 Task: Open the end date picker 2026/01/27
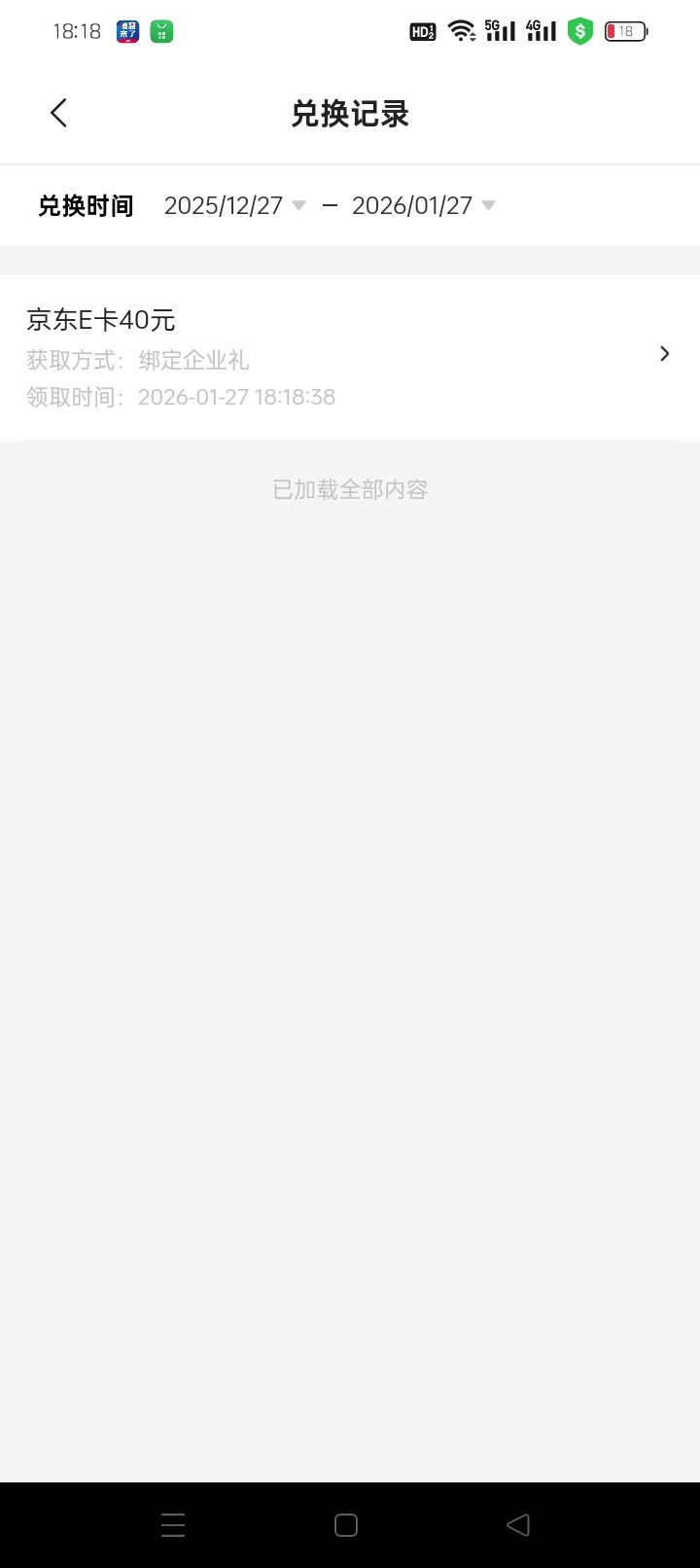point(423,205)
